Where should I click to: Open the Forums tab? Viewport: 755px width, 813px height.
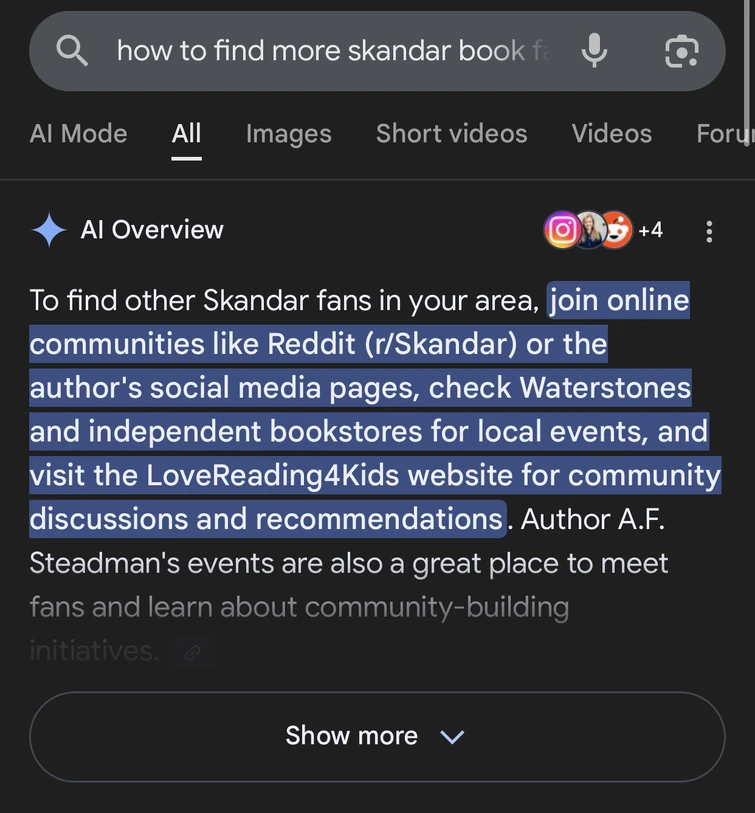pyautogui.click(x=724, y=134)
